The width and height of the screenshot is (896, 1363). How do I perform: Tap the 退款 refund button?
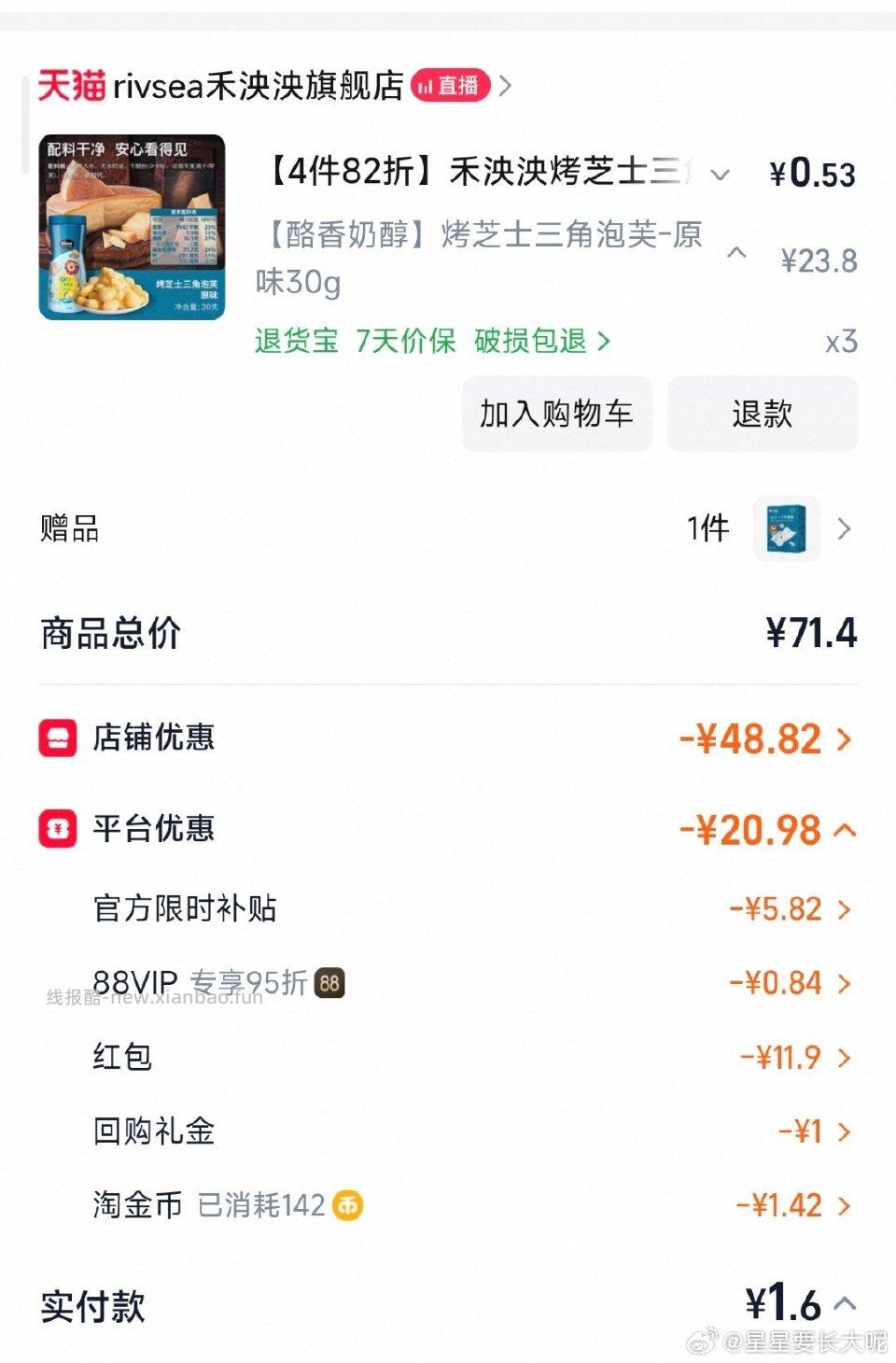tap(763, 414)
